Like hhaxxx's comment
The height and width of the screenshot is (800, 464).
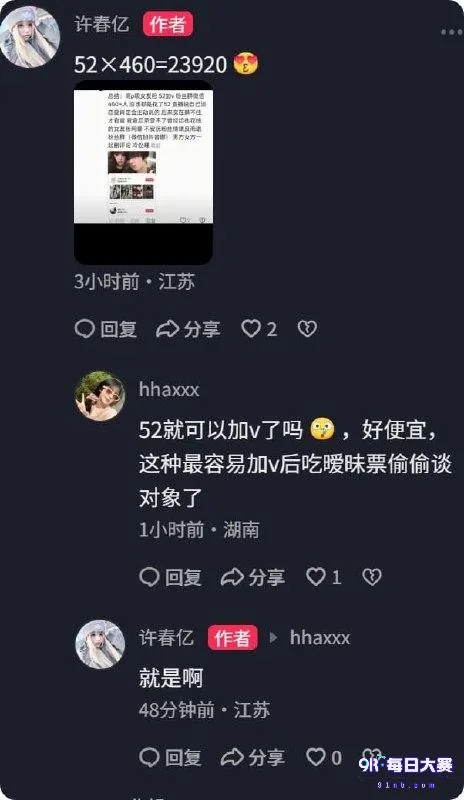tap(324, 578)
